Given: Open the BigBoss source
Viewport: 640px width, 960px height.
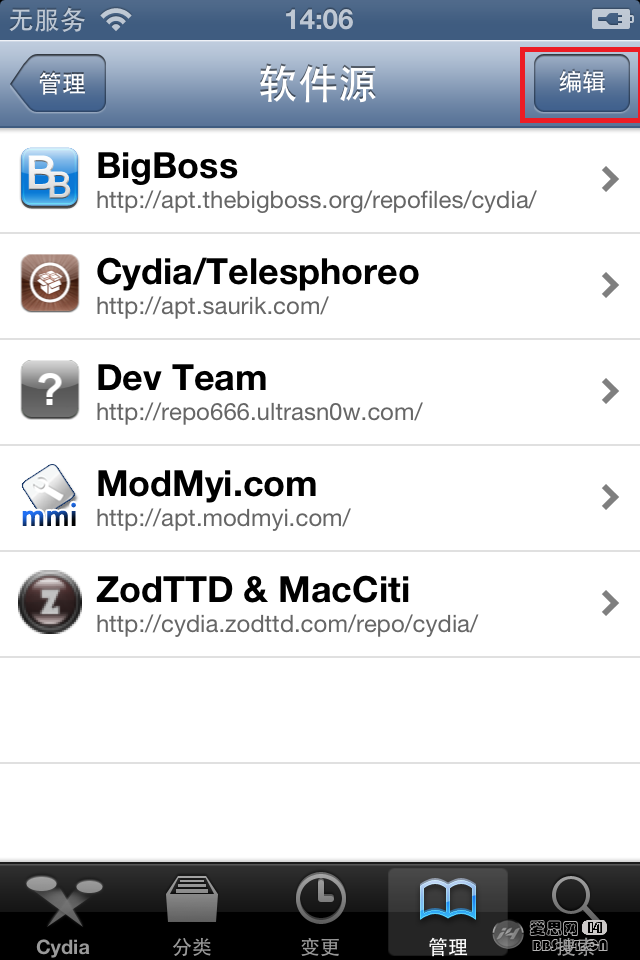Looking at the screenshot, I should pyautogui.click(x=320, y=180).
